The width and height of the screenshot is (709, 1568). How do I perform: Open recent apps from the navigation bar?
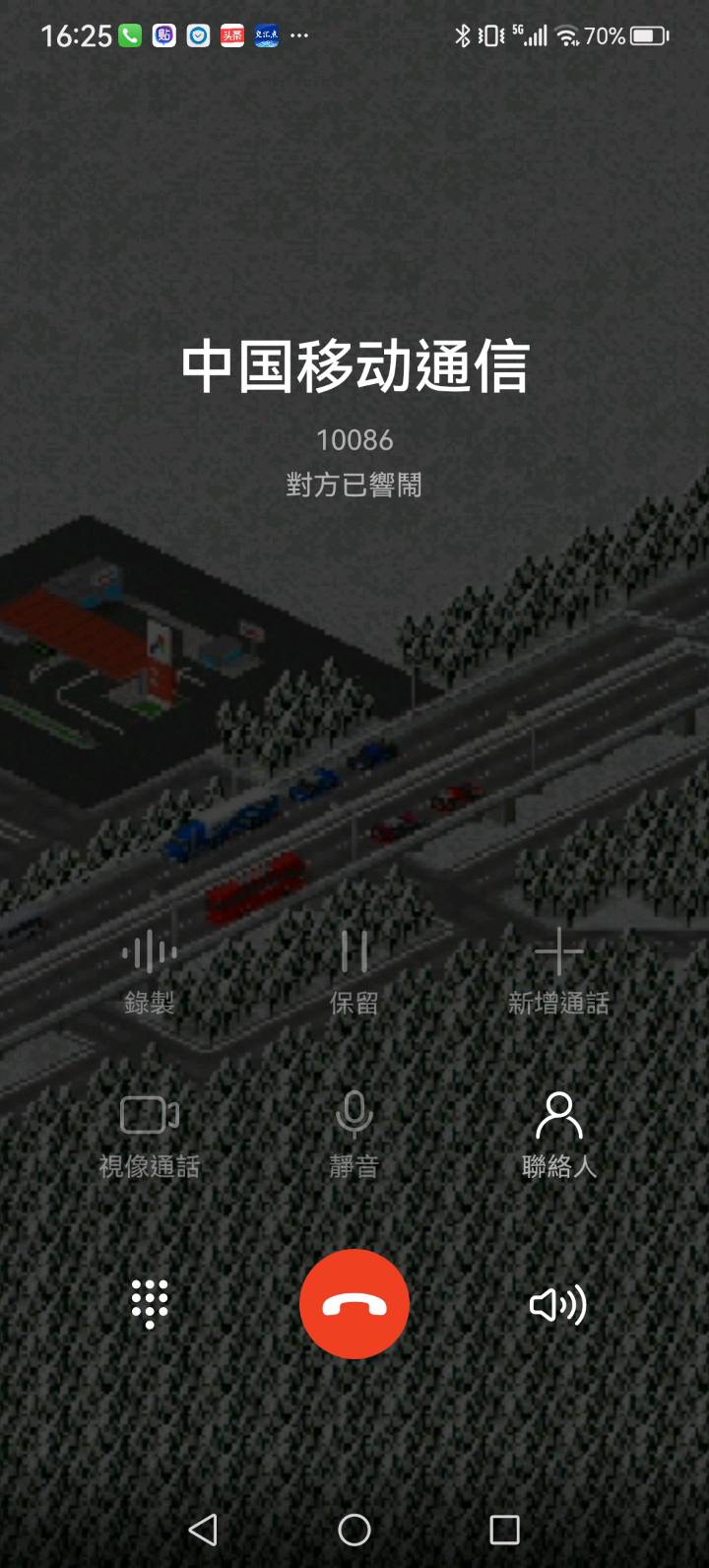(504, 1529)
